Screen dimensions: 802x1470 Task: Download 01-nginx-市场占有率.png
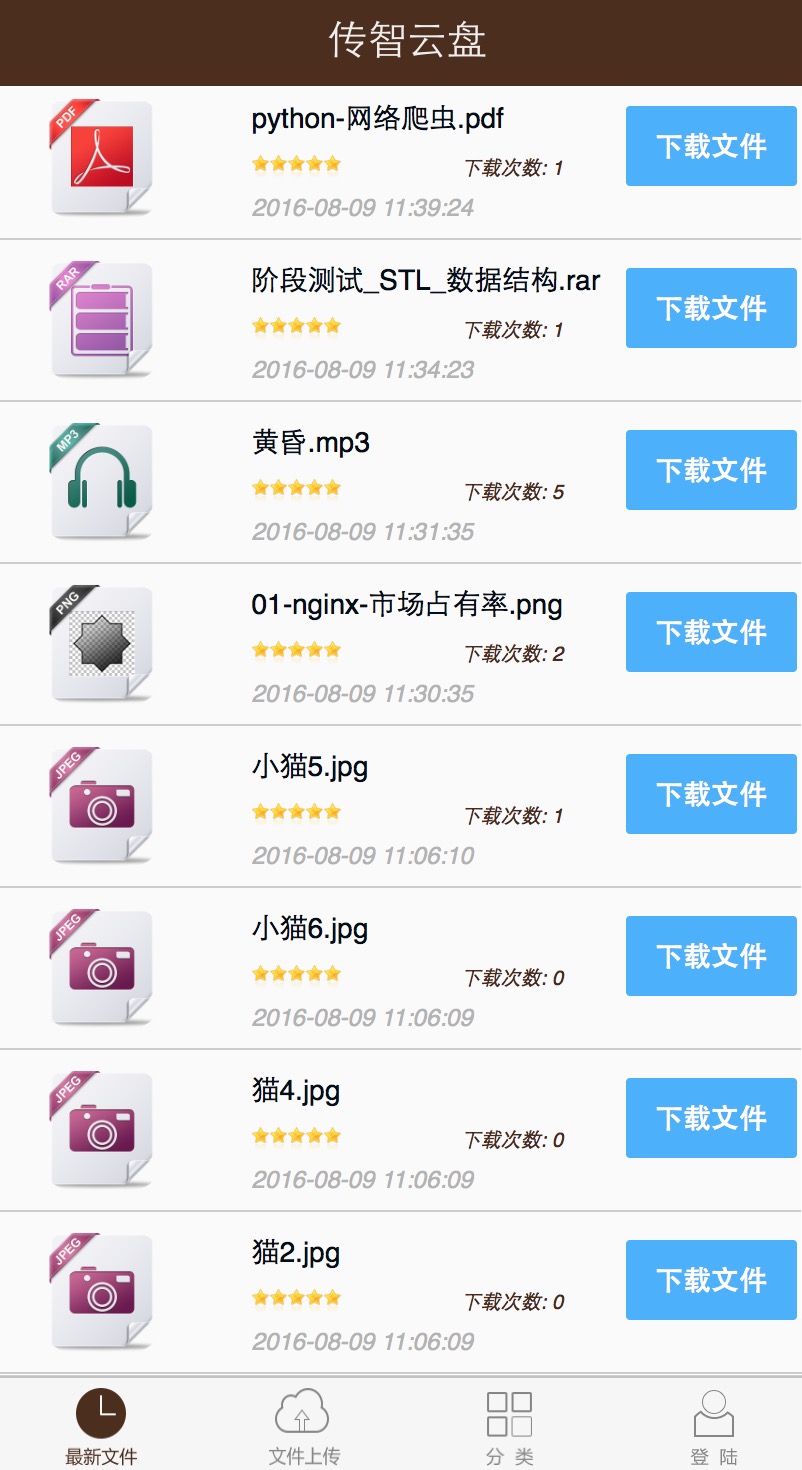coord(711,632)
